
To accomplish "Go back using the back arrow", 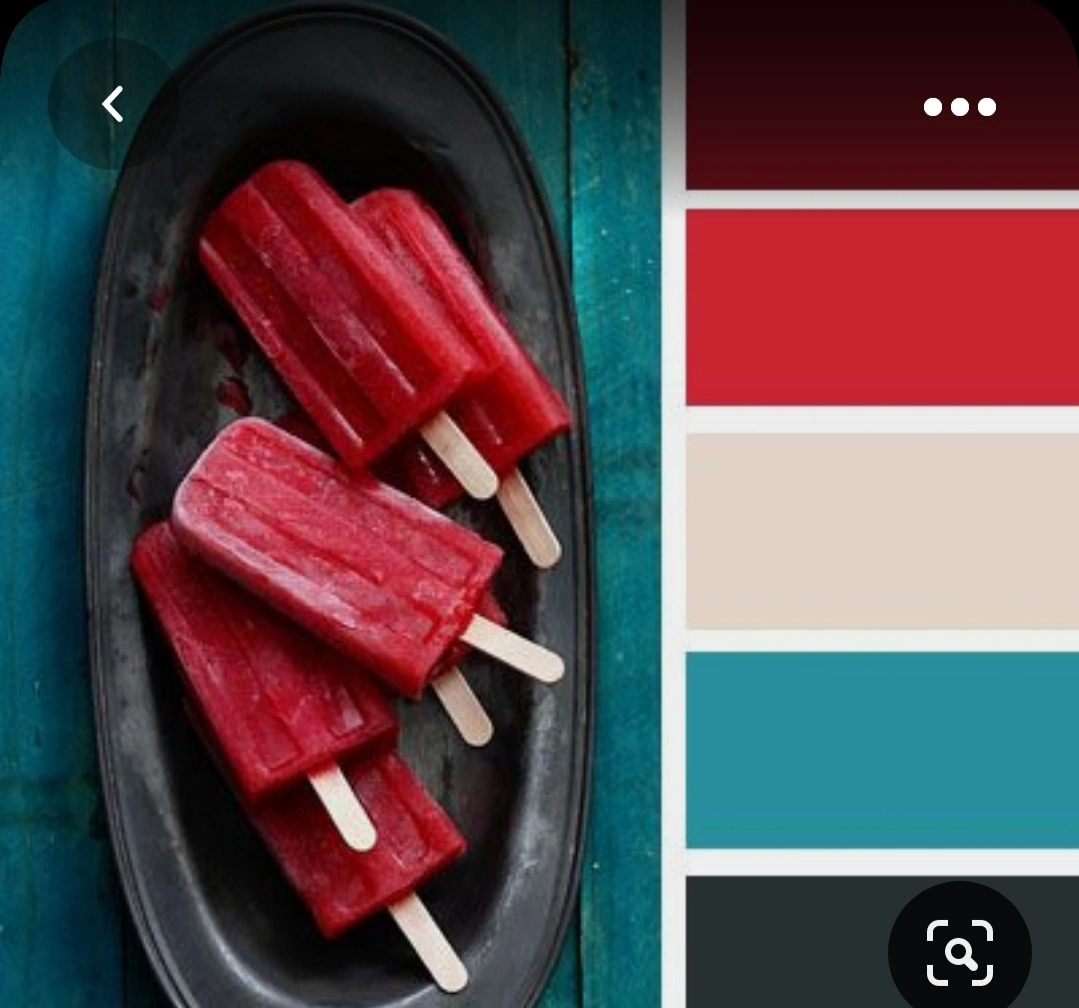I will [x=113, y=104].
